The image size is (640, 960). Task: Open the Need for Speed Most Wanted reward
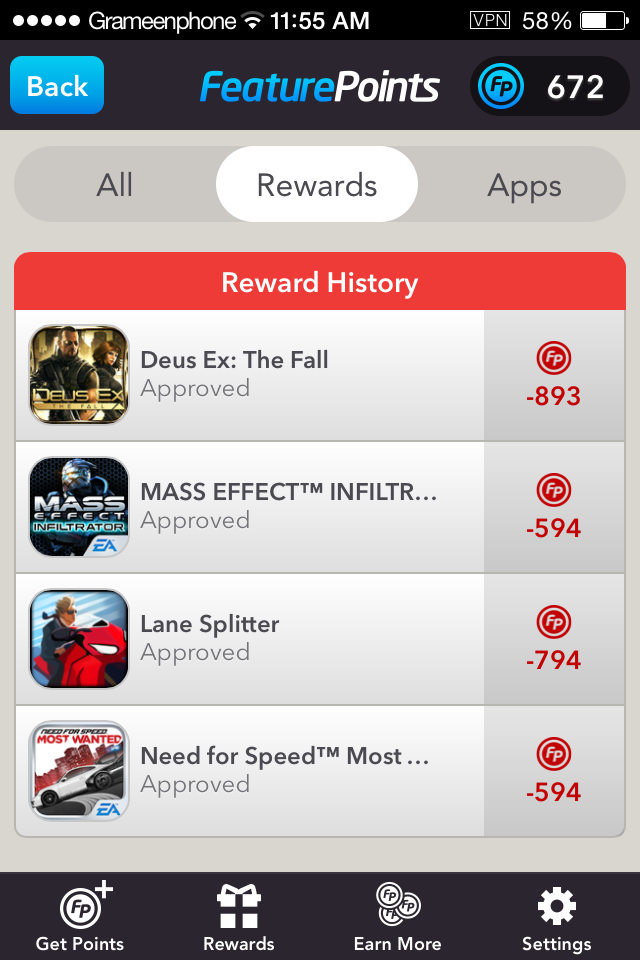click(250, 771)
